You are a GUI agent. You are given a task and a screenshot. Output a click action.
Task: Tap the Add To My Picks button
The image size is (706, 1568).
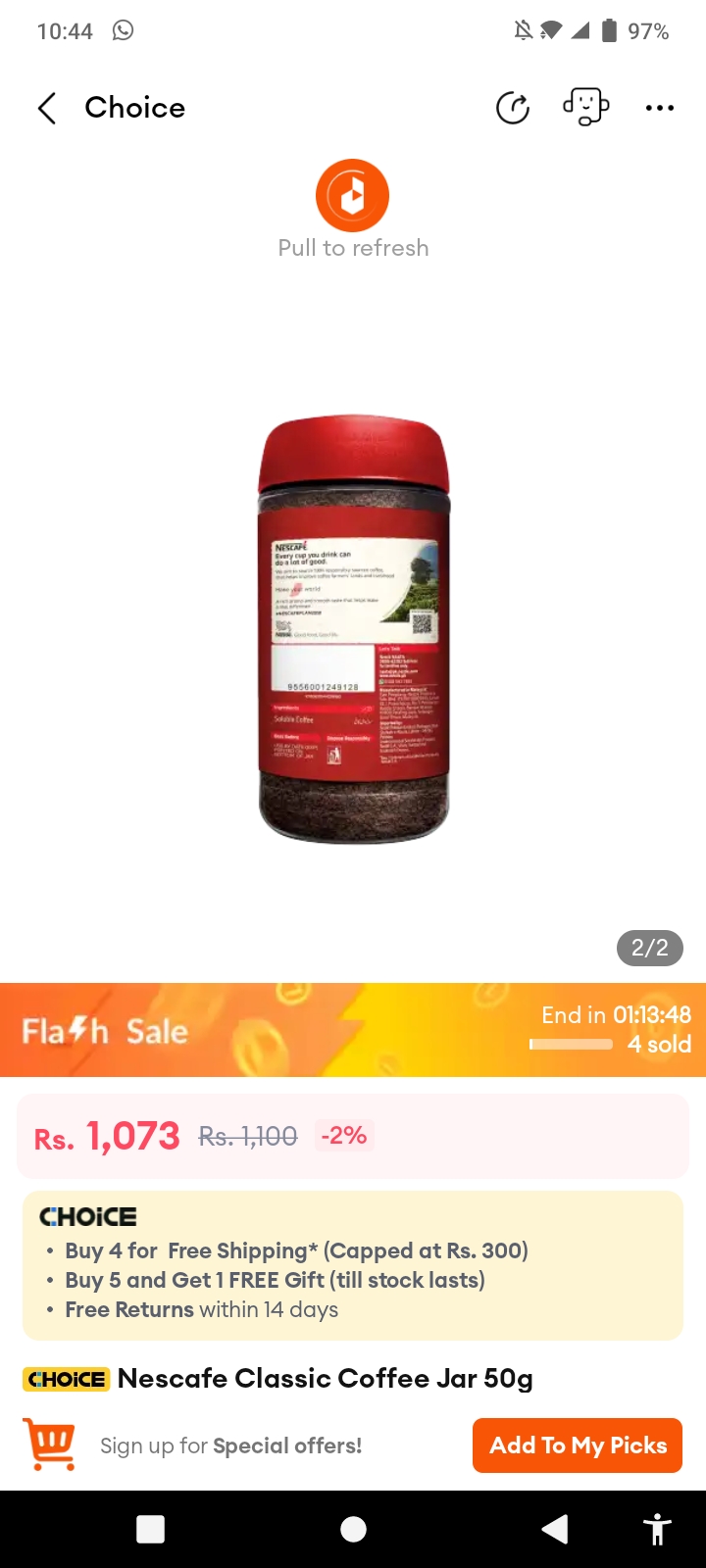577,1445
